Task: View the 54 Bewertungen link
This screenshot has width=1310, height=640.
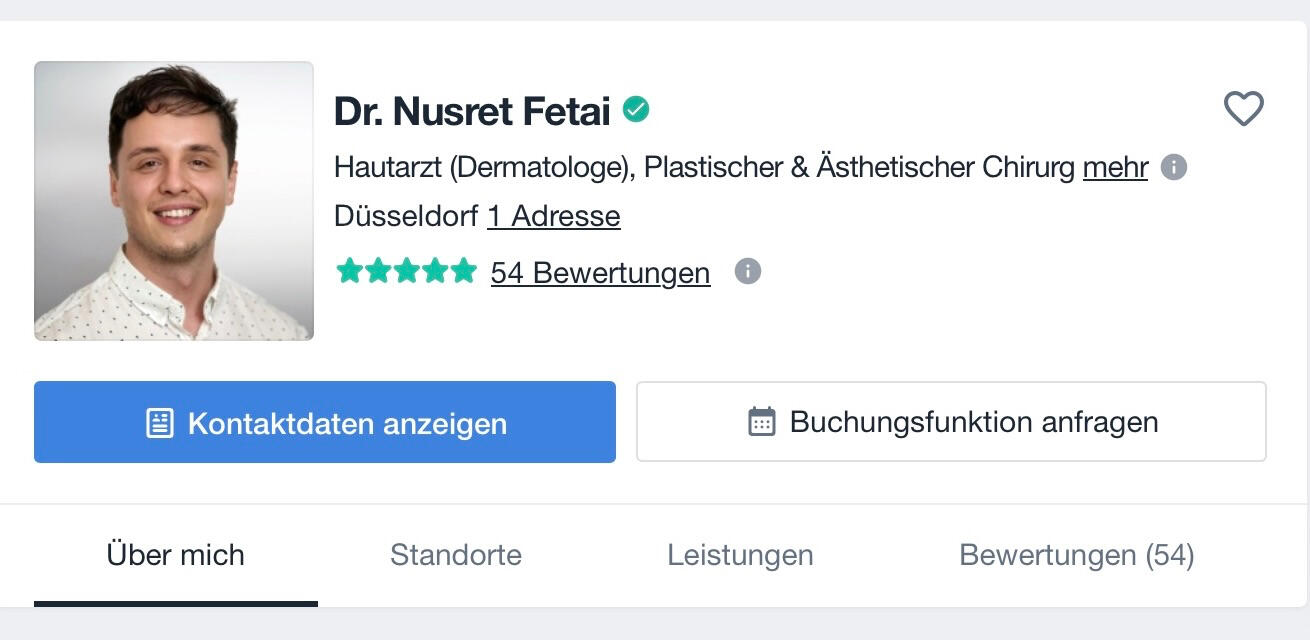Action: click(x=600, y=272)
